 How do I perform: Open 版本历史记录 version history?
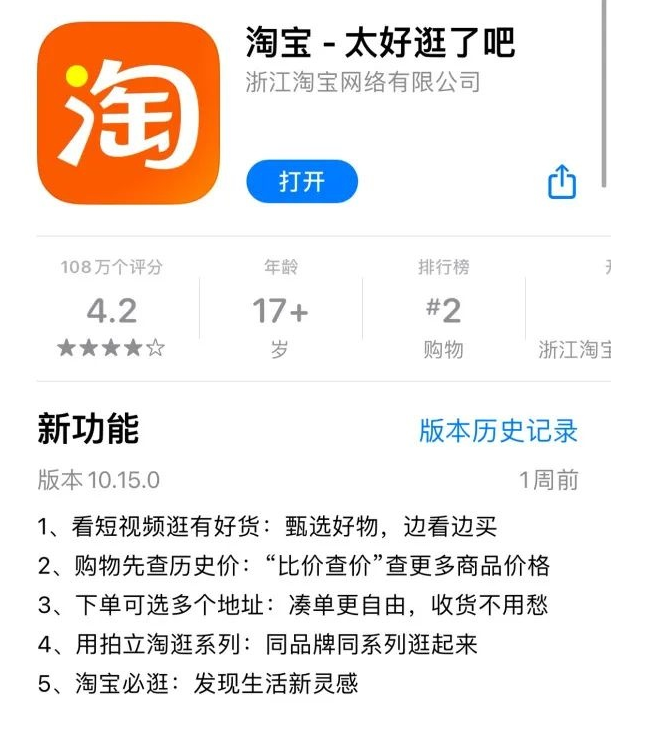tap(498, 431)
